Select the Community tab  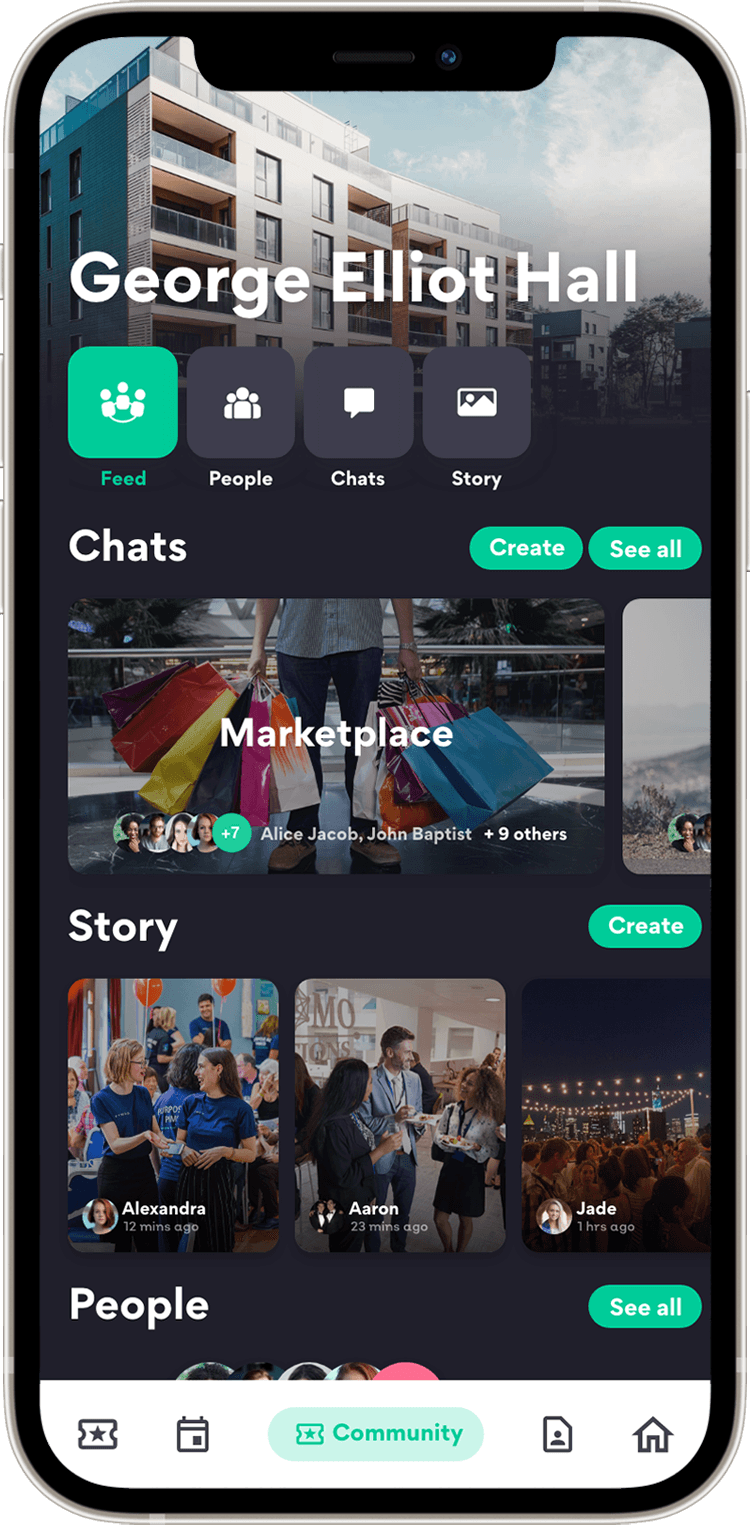pos(376,1434)
